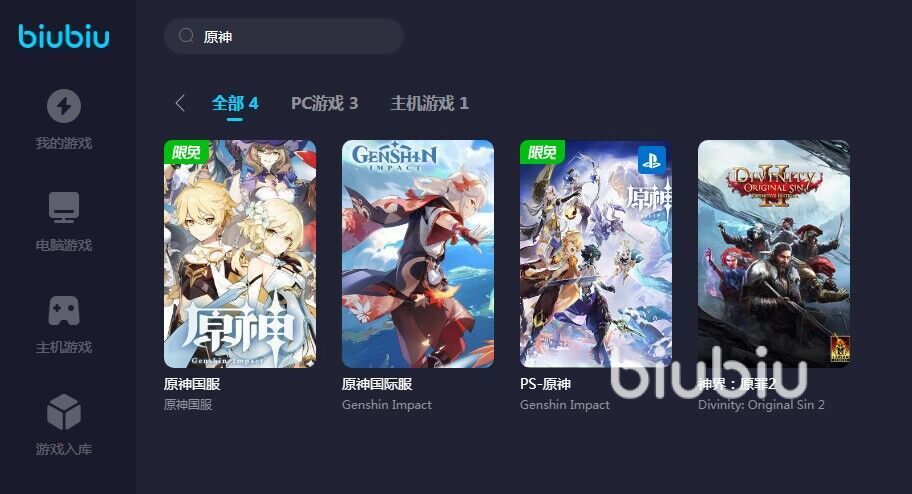Viewport: 912px width, 494px height.
Task: Open the 原神国际服 Genshin Impact card
Action: pyautogui.click(x=418, y=254)
